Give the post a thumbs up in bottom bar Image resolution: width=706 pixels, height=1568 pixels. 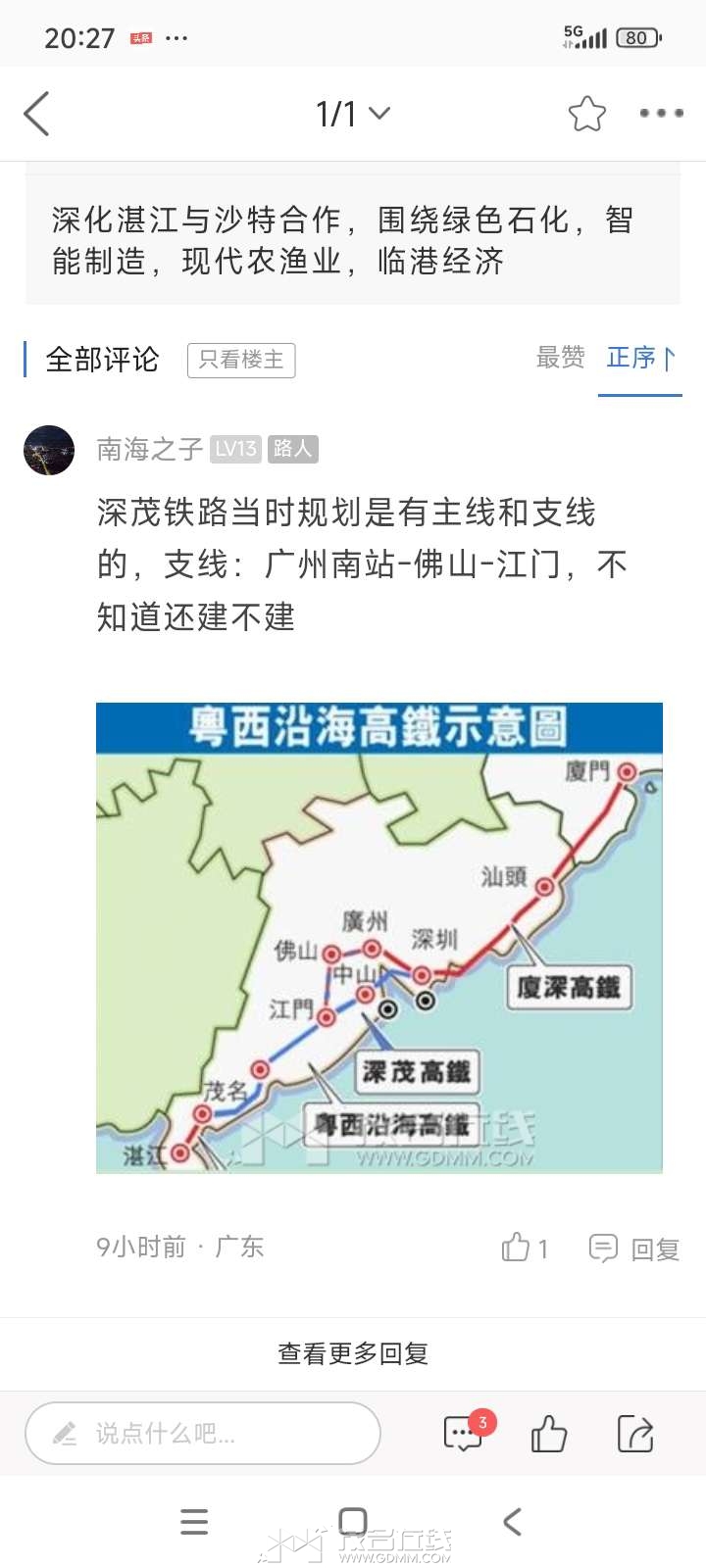click(x=549, y=1434)
